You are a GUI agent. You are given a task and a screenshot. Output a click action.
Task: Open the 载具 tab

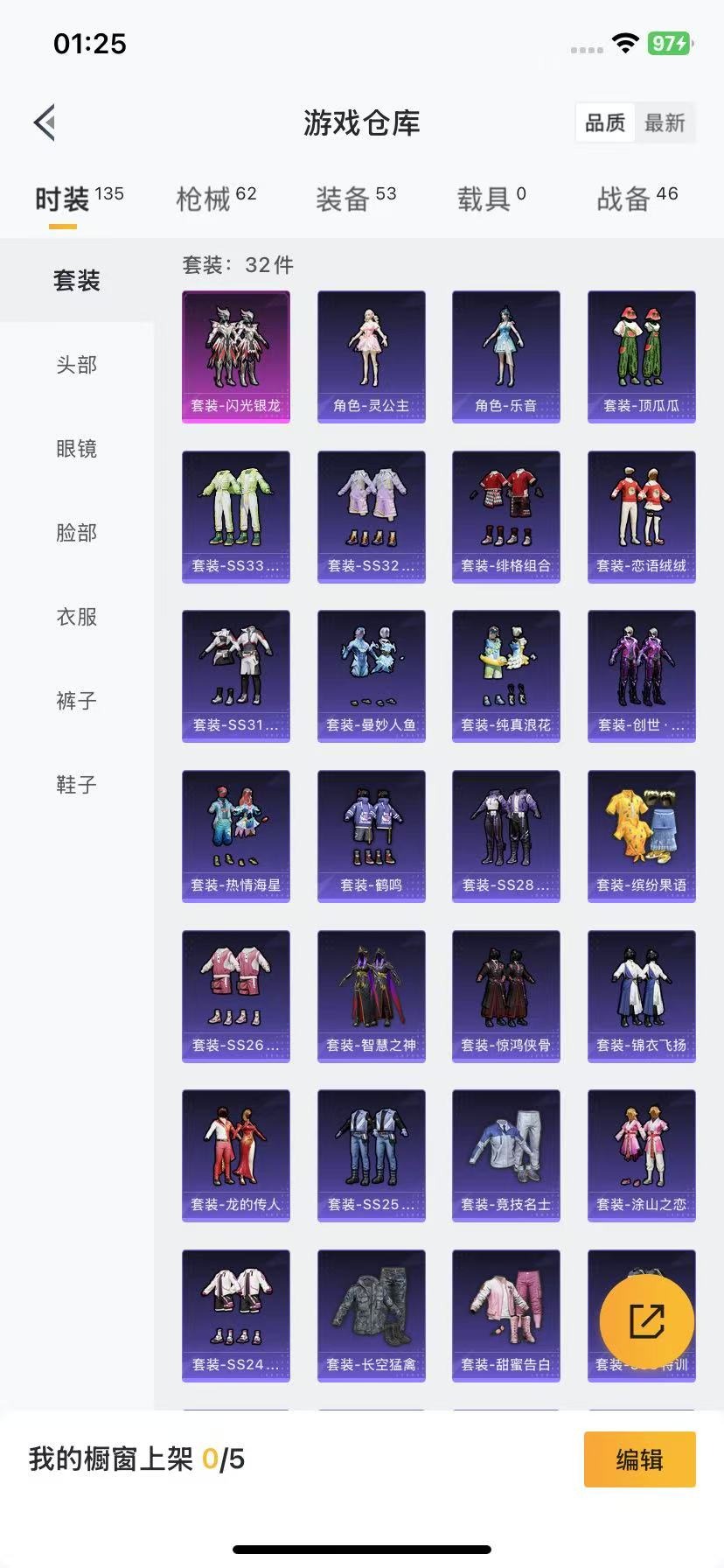(x=491, y=199)
